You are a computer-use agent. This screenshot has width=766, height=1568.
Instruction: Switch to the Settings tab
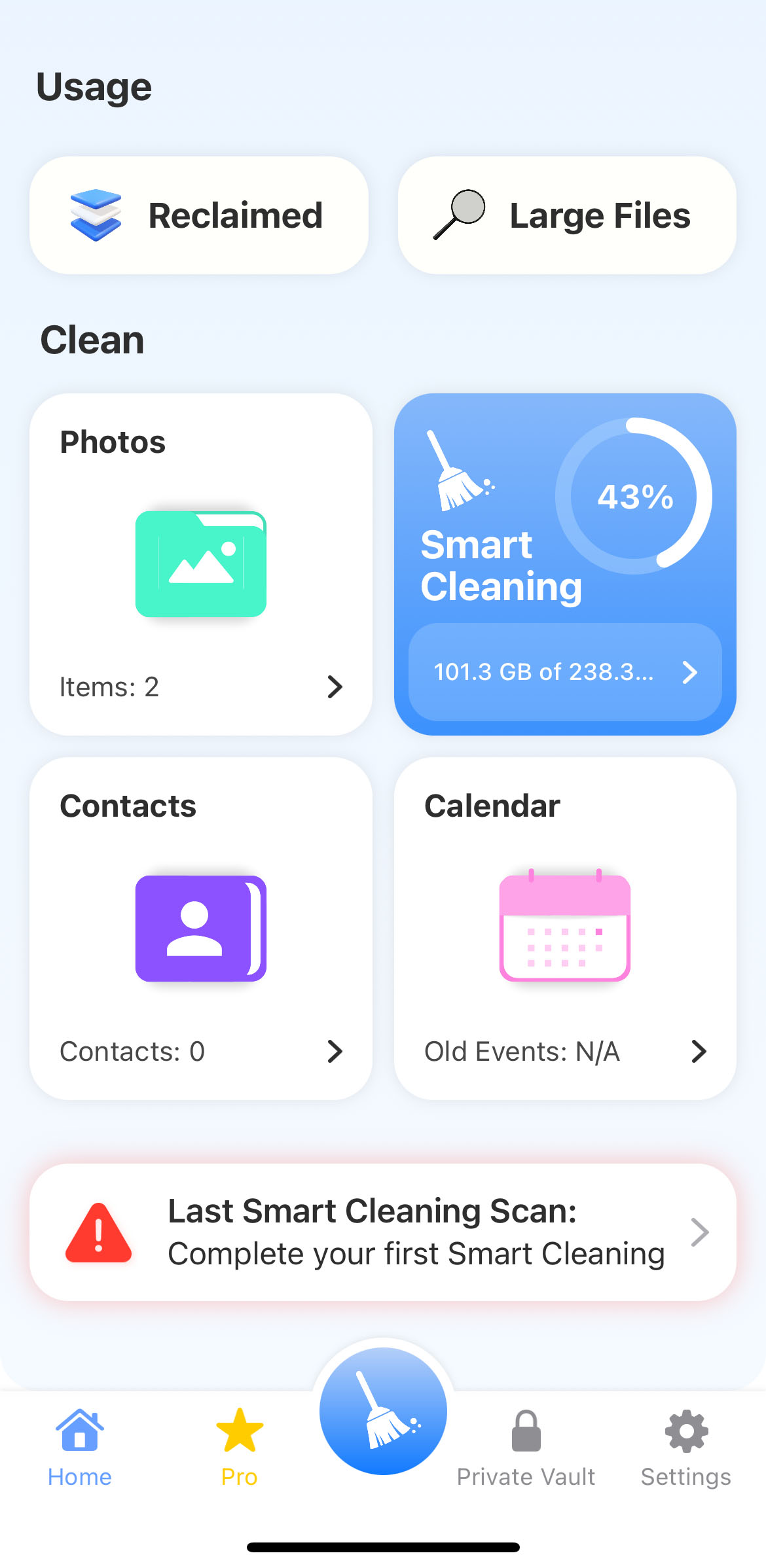tap(685, 1448)
